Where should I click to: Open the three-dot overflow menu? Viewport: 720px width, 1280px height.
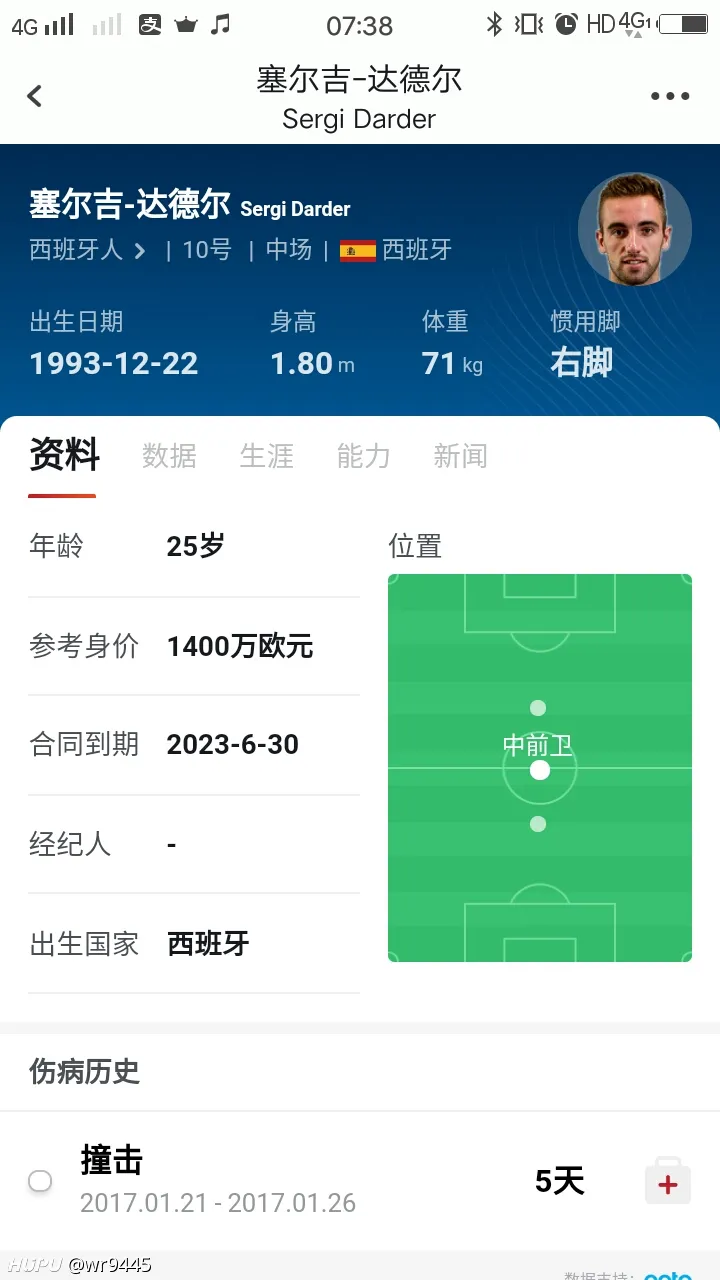point(669,96)
